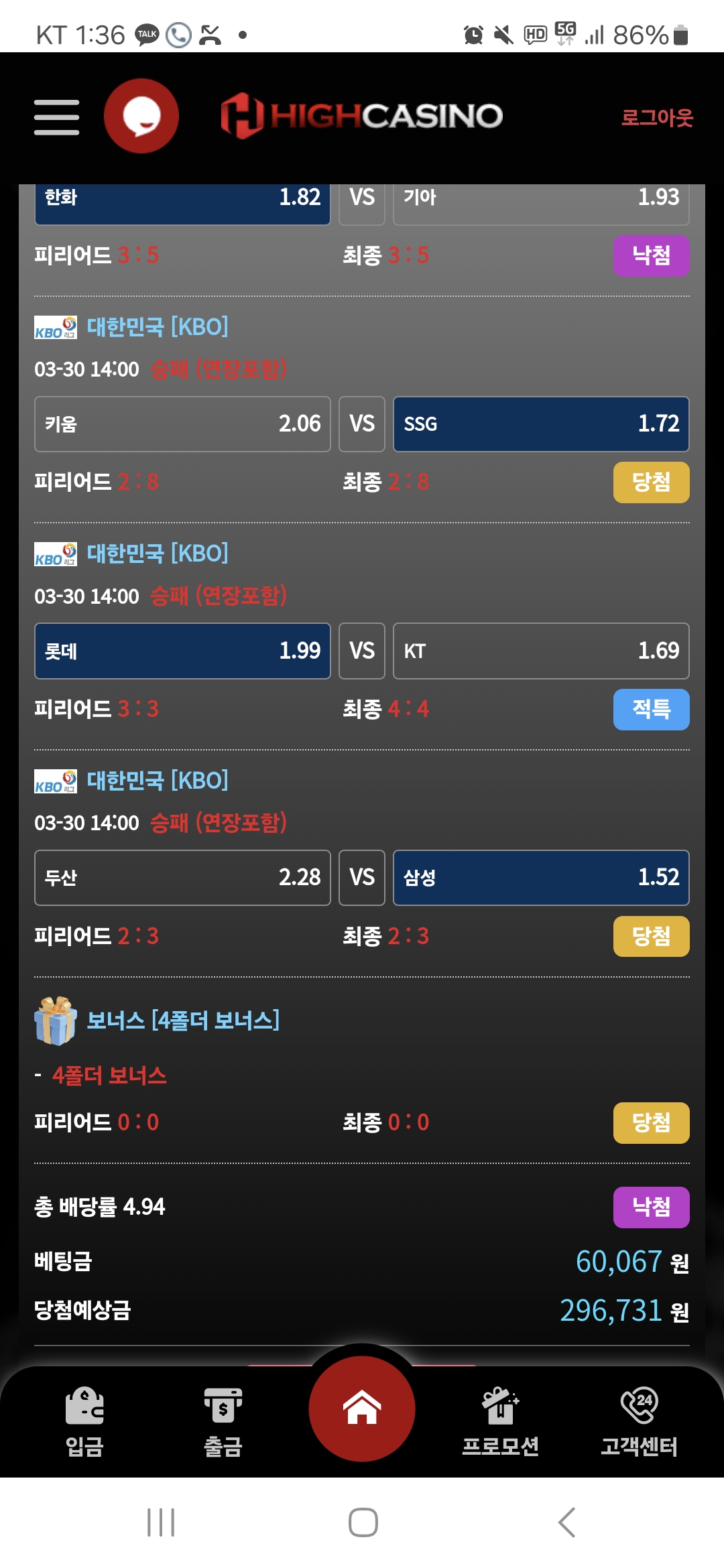Go to home via center button
Image resolution: width=724 pixels, height=1568 pixels.
point(362,1407)
